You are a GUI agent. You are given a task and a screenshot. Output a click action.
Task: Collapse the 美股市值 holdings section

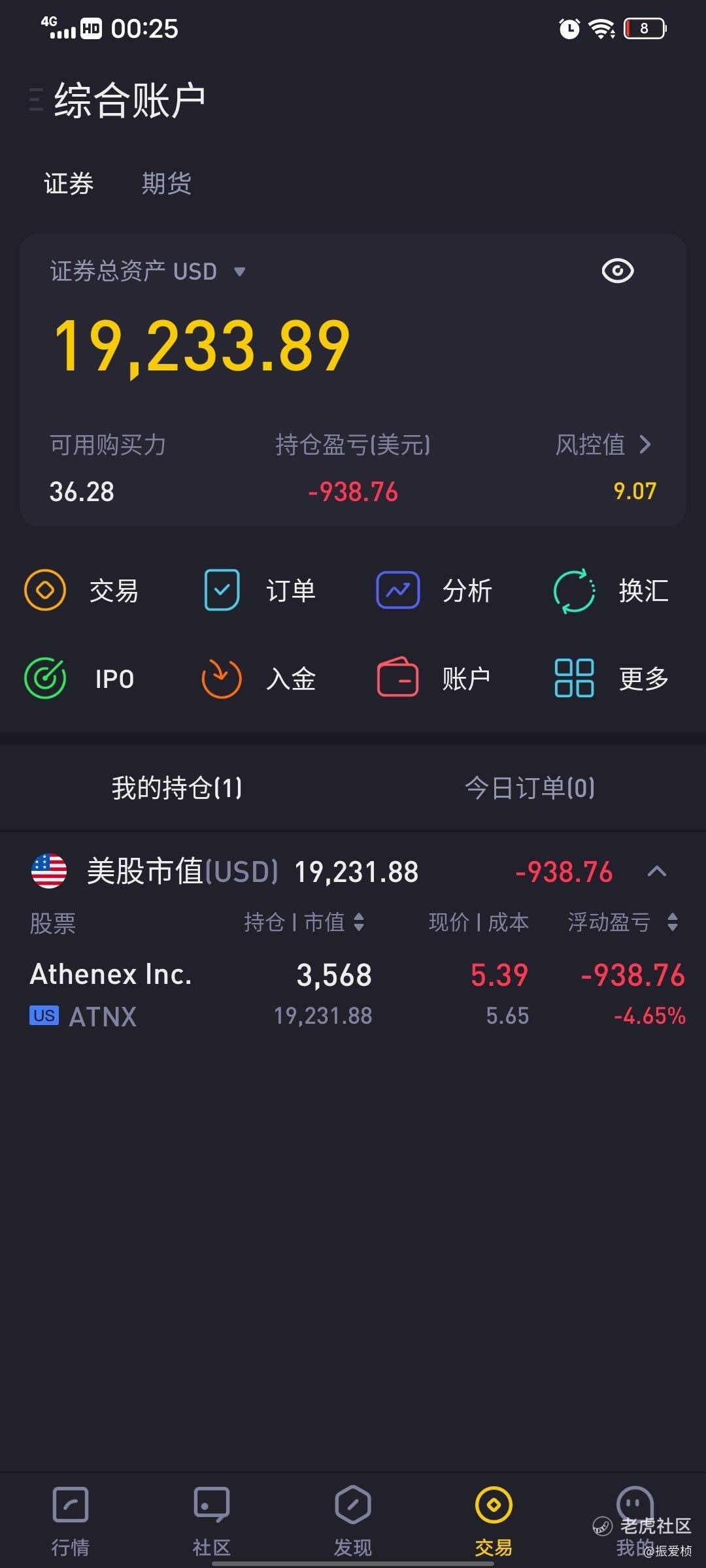point(657,872)
